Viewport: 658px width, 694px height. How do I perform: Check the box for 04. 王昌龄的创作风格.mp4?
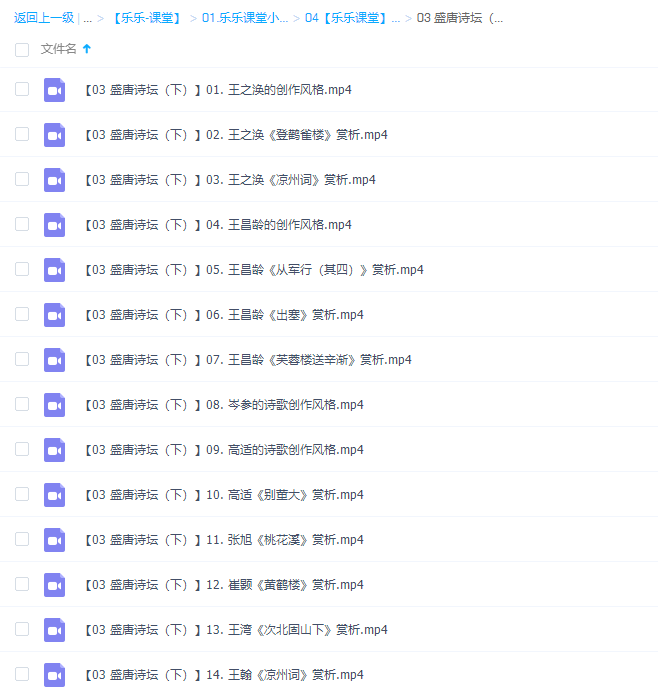(22, 224)
